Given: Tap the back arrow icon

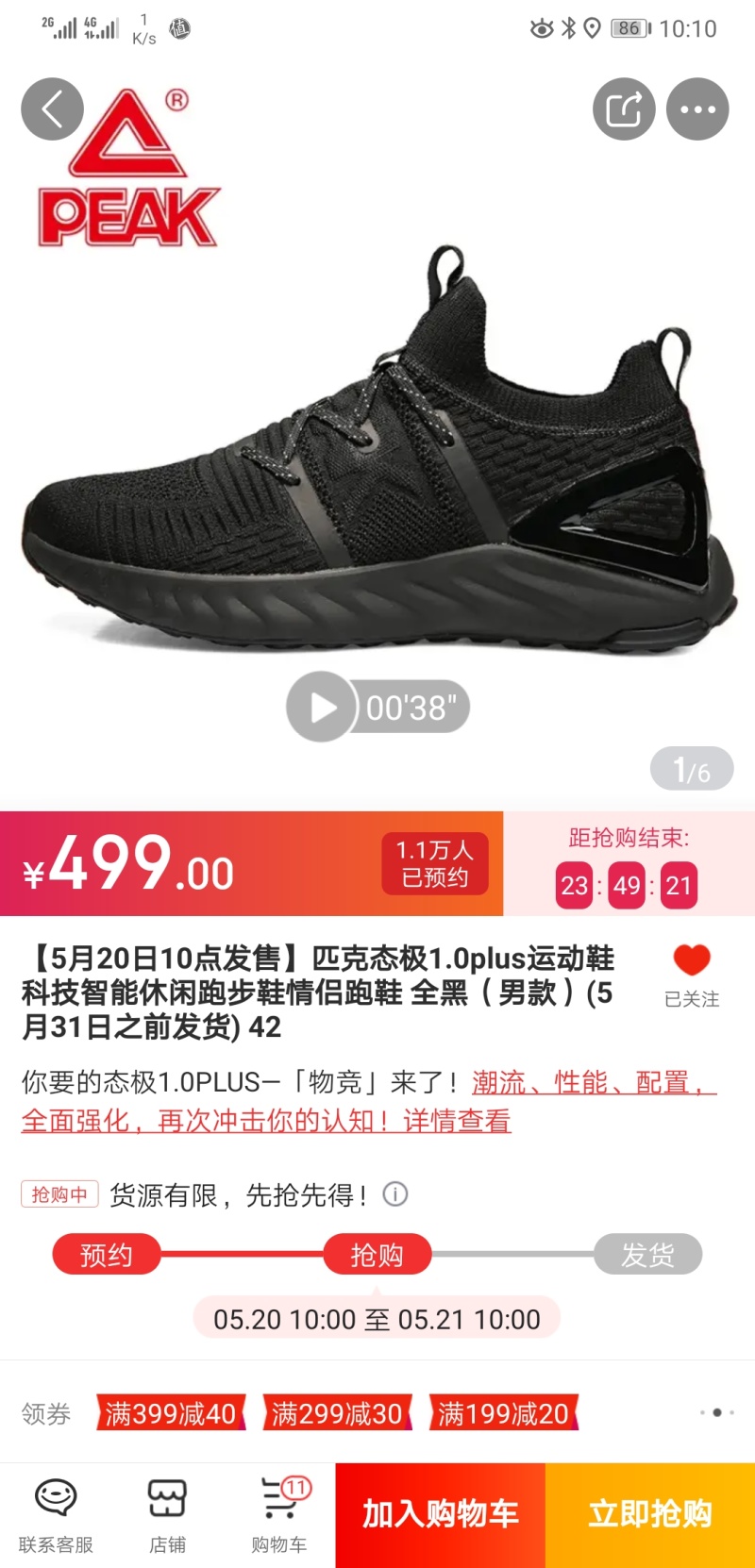Looking at the screenshot, I should coord(52,108).
